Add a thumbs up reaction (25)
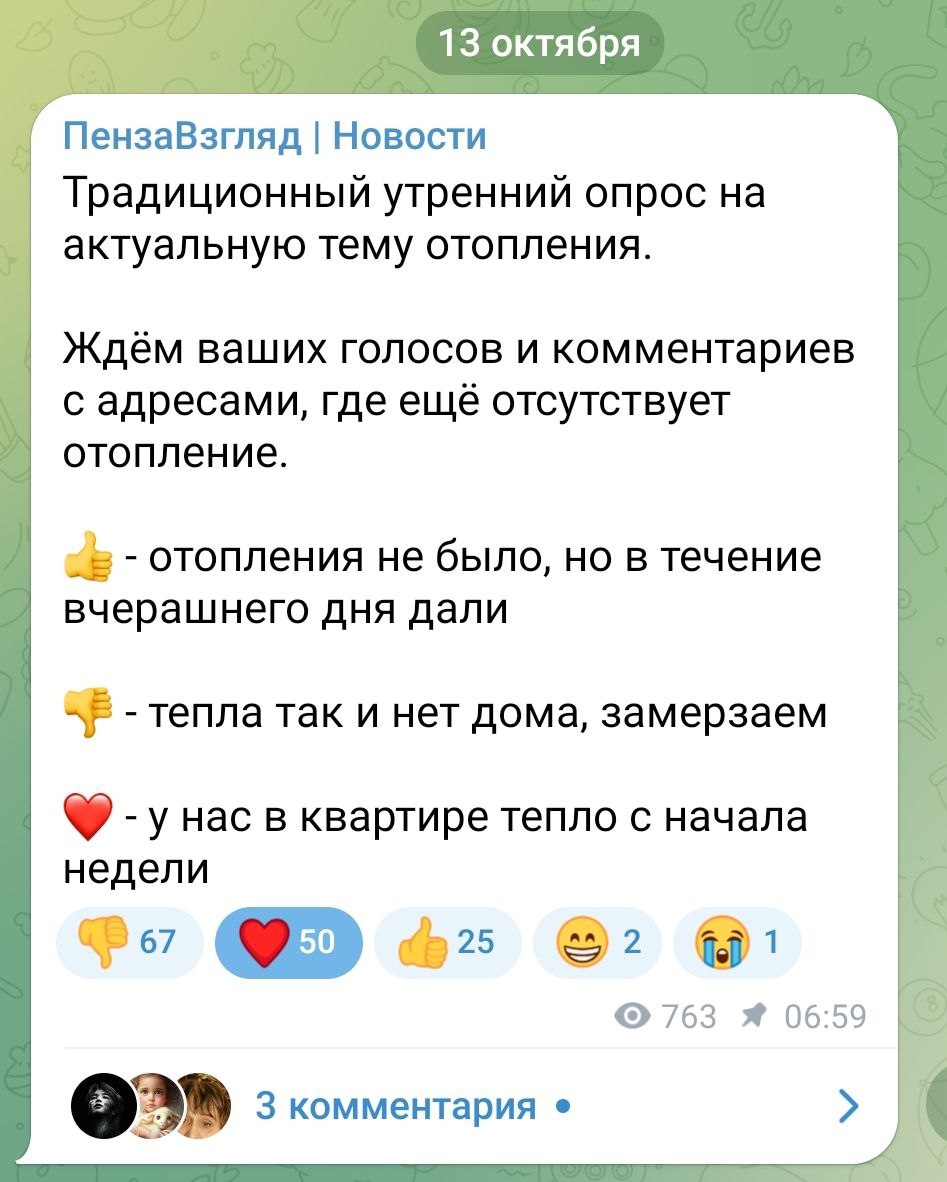 (x=448, y=941)
